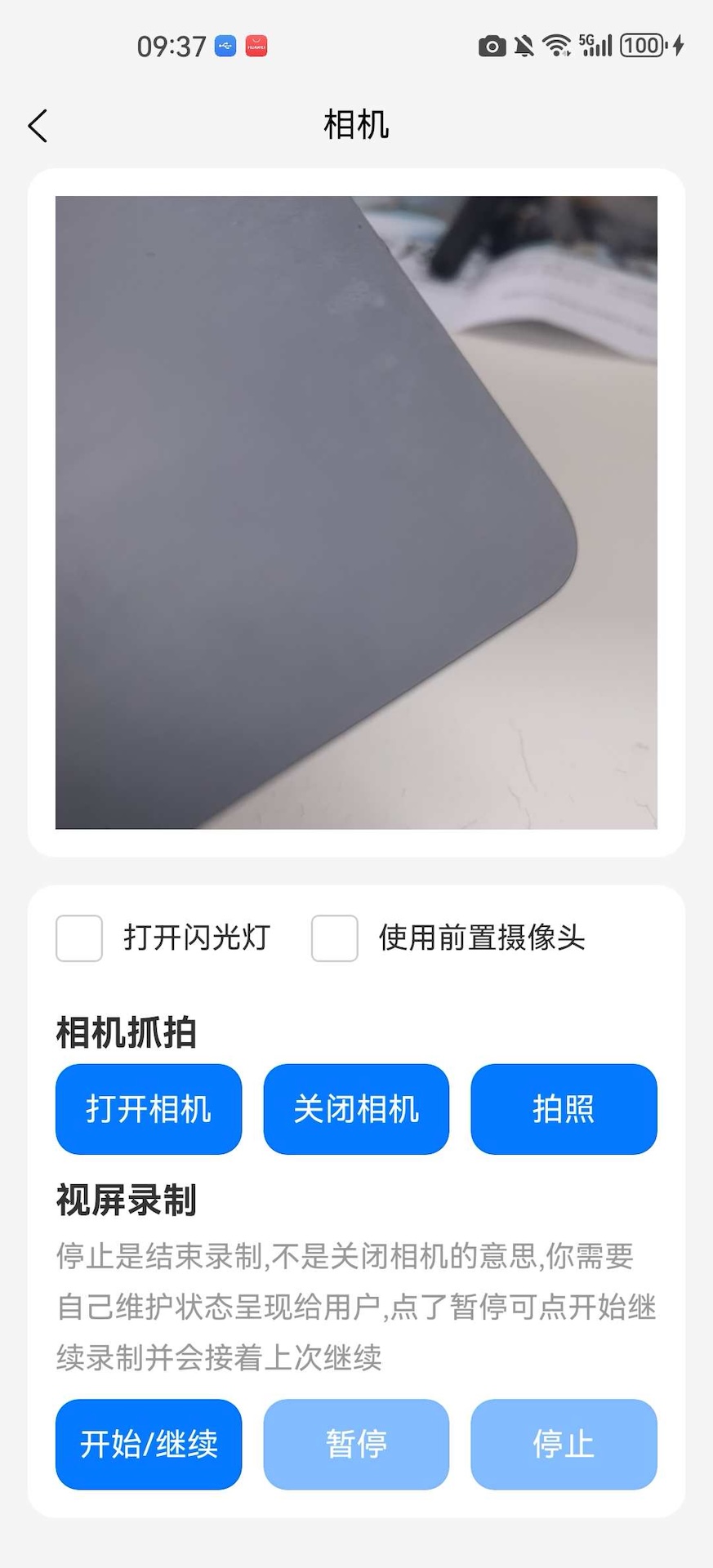Check 使用前置摄像头 to use front camera

pyautogui.click(x=334, y=940)
